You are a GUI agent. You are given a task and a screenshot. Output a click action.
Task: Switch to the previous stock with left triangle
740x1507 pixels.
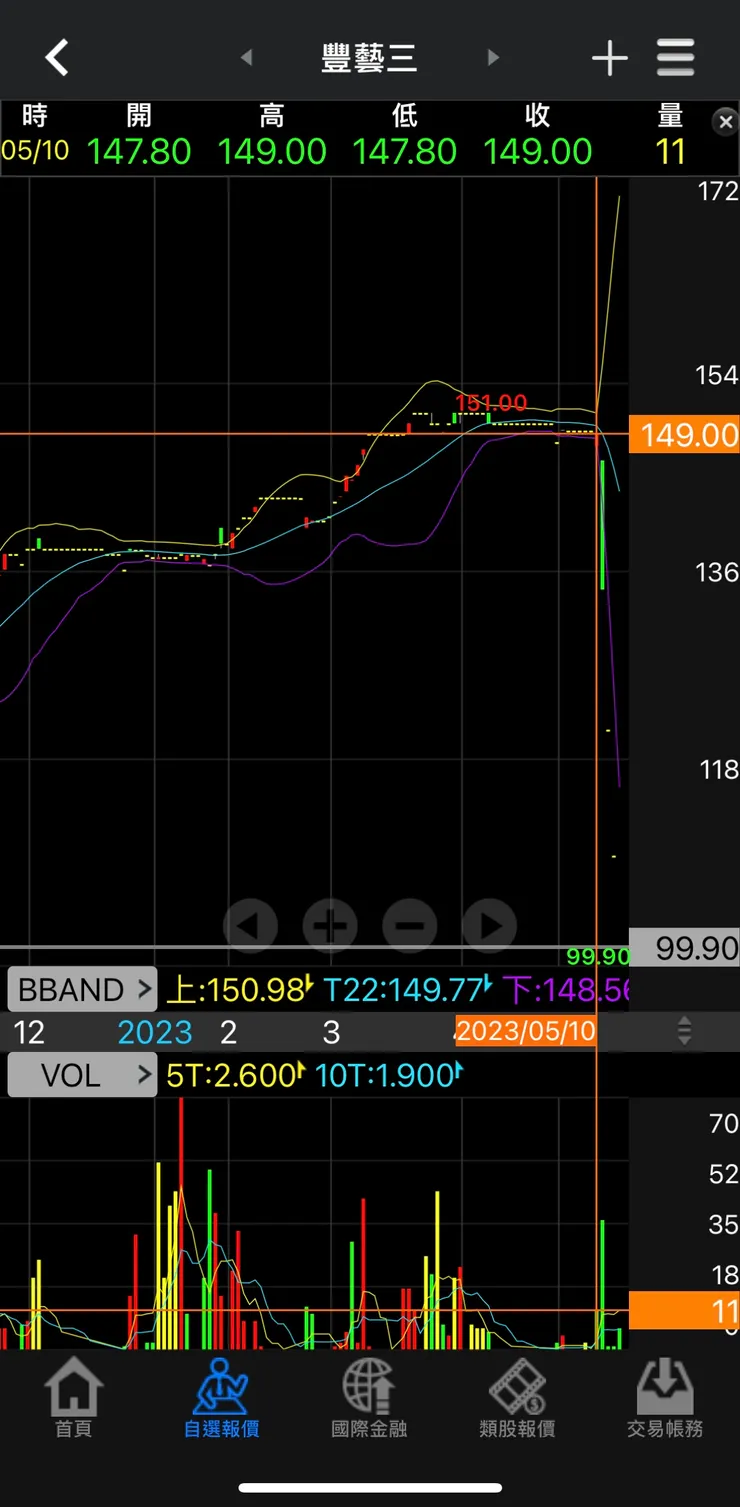pos(247,58)
